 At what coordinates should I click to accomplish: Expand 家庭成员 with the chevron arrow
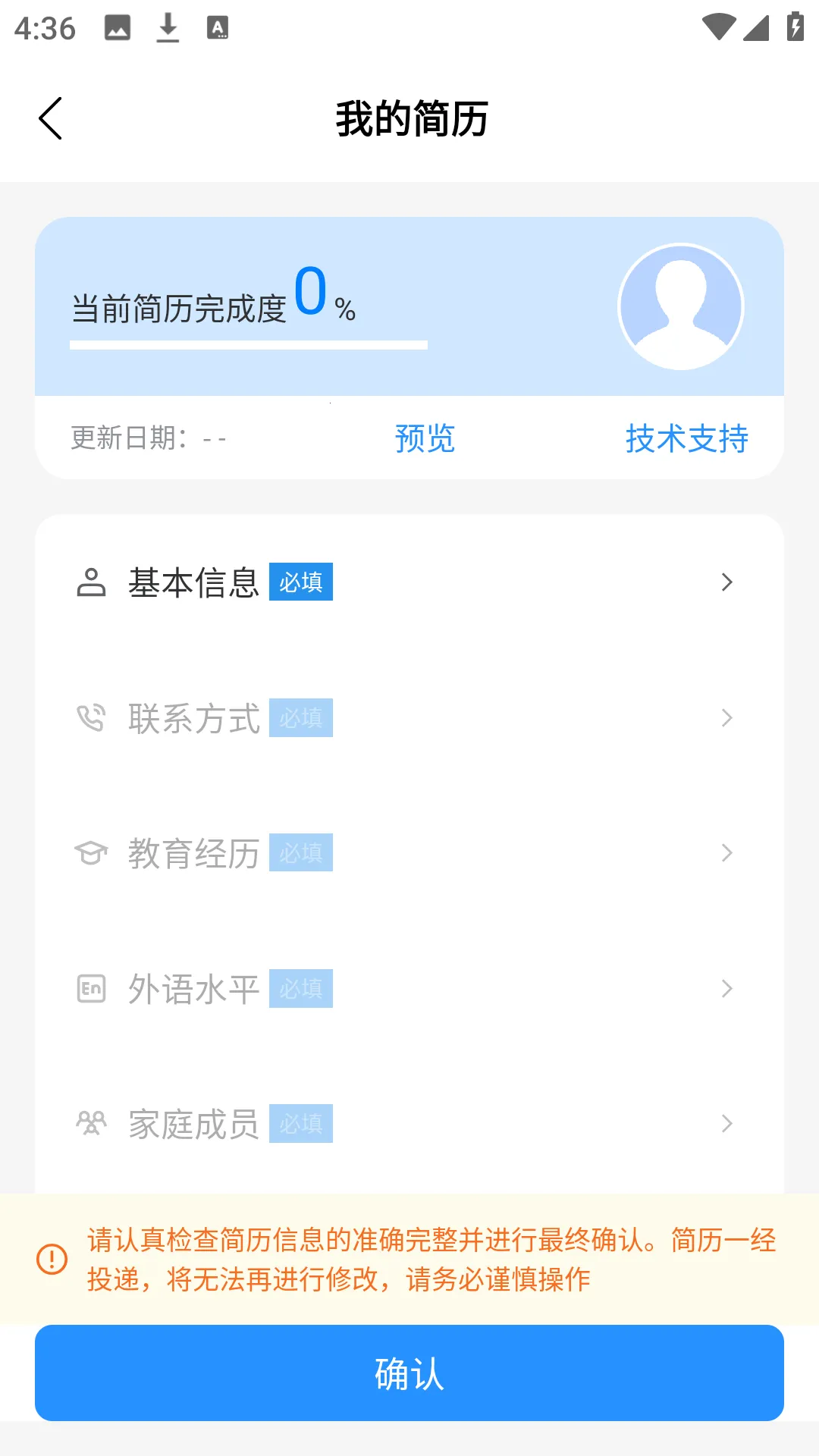click(x=726, y=1123)
